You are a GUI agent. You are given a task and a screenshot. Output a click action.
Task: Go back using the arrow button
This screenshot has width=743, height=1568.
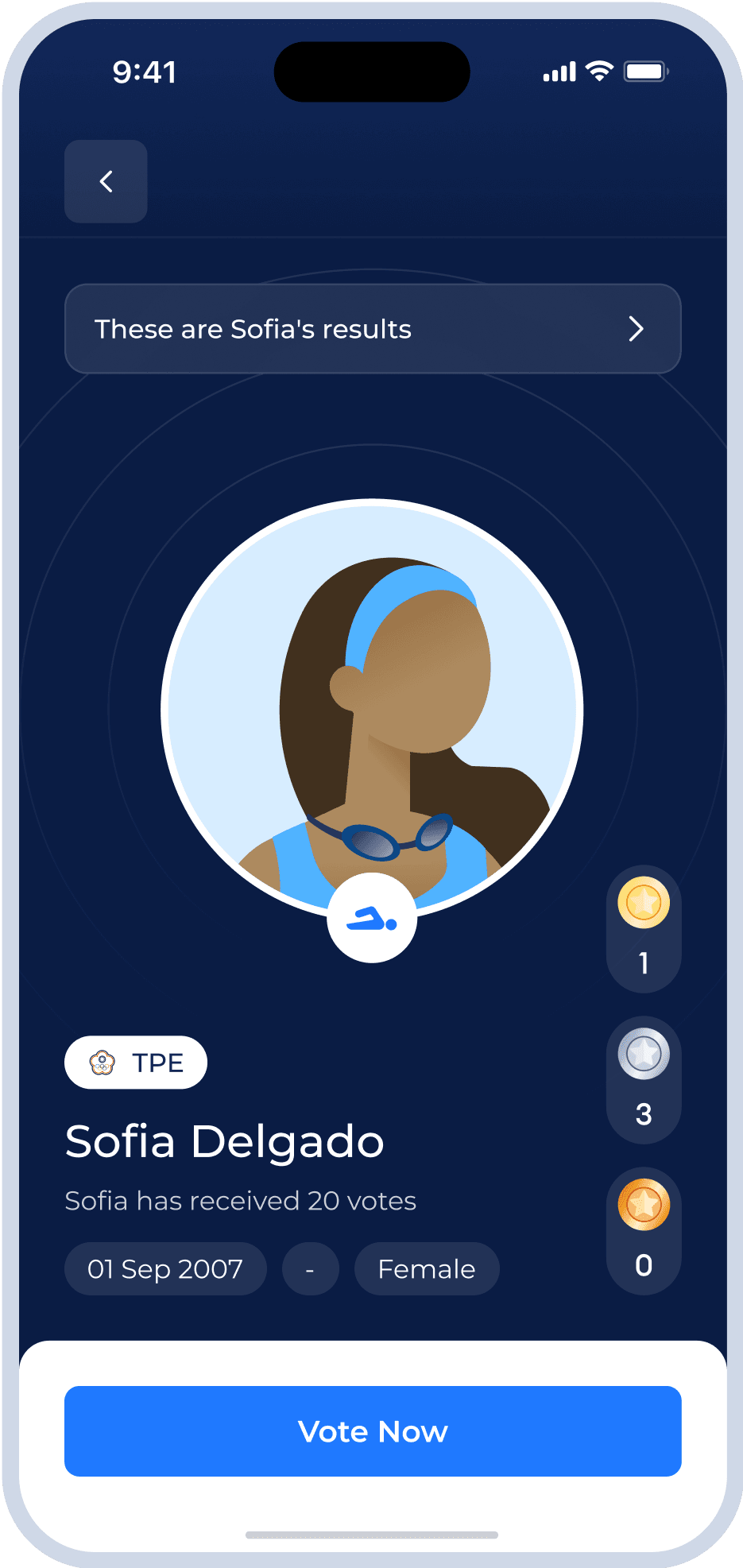point(106,181)
